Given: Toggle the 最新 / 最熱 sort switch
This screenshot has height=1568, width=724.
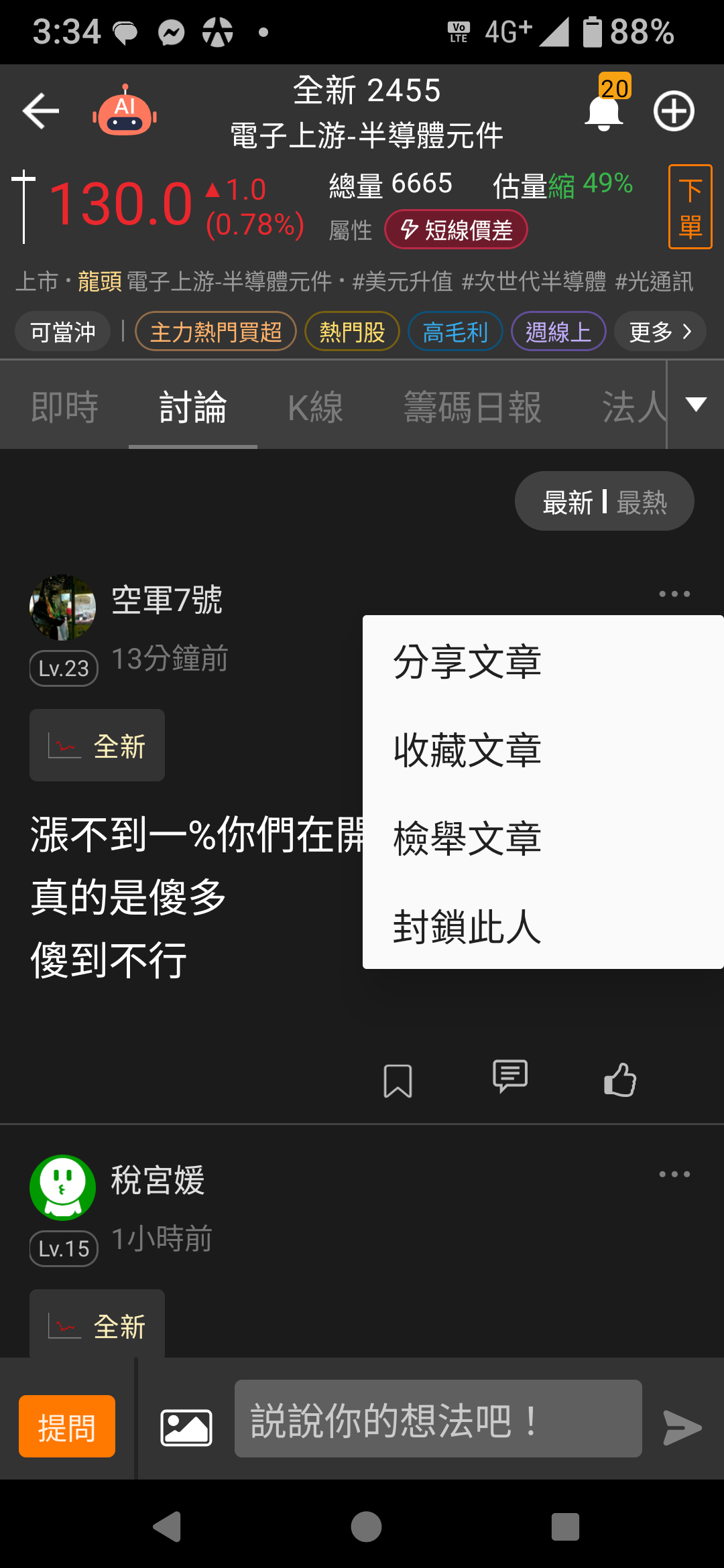Looking at the screenshot, I should pos(604,502).
